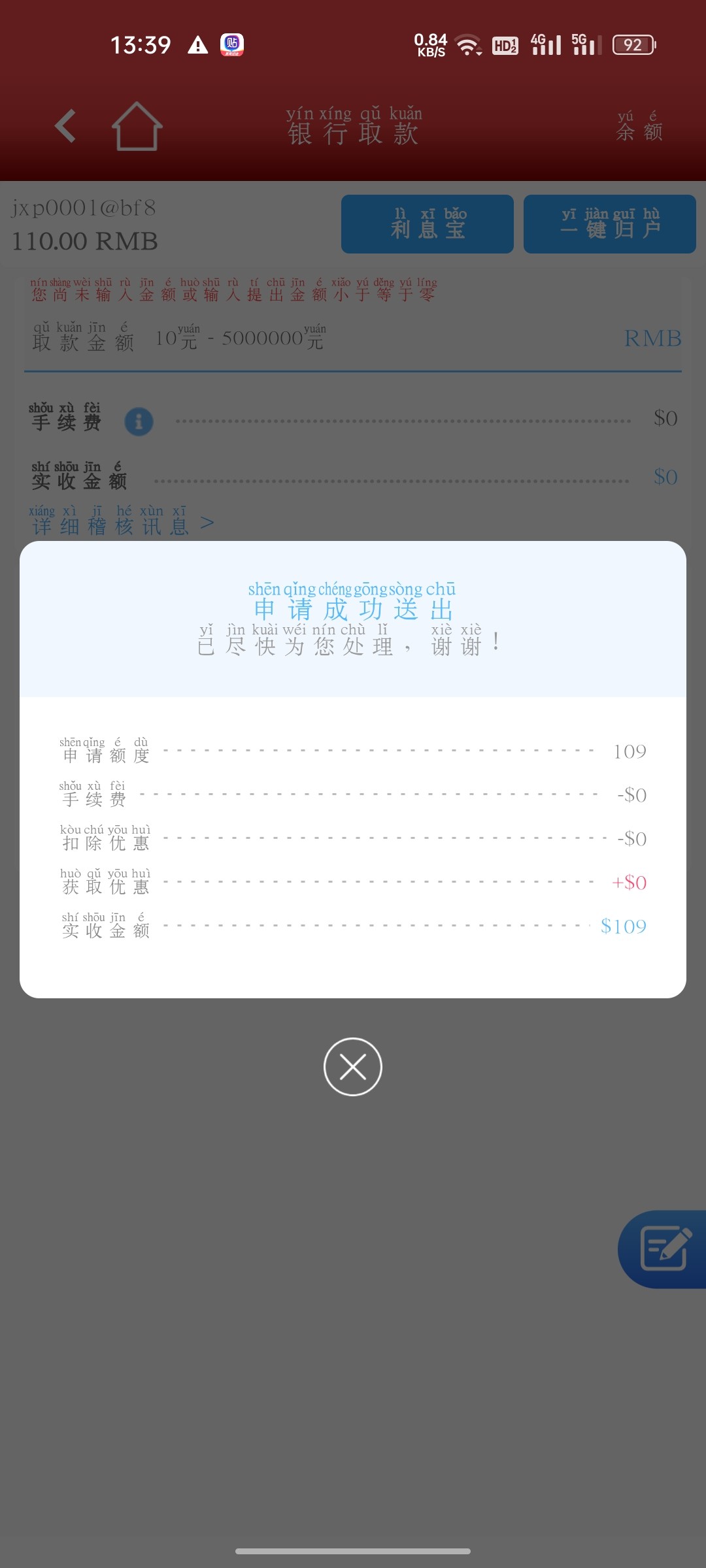
Task: Go back with the top arrow
Action: (x=65, y=126)
